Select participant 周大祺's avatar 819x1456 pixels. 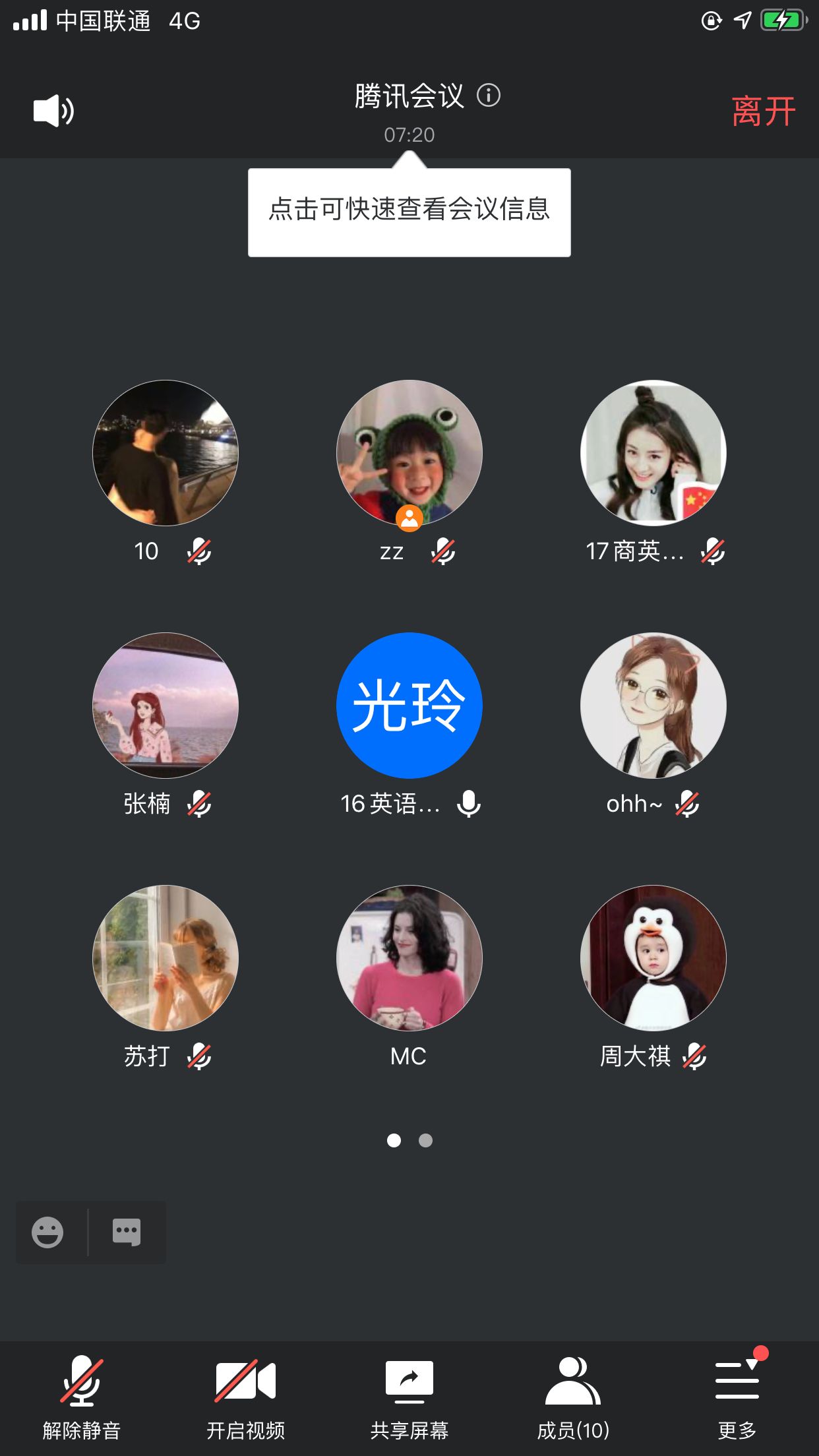click(x=653, y=958)
